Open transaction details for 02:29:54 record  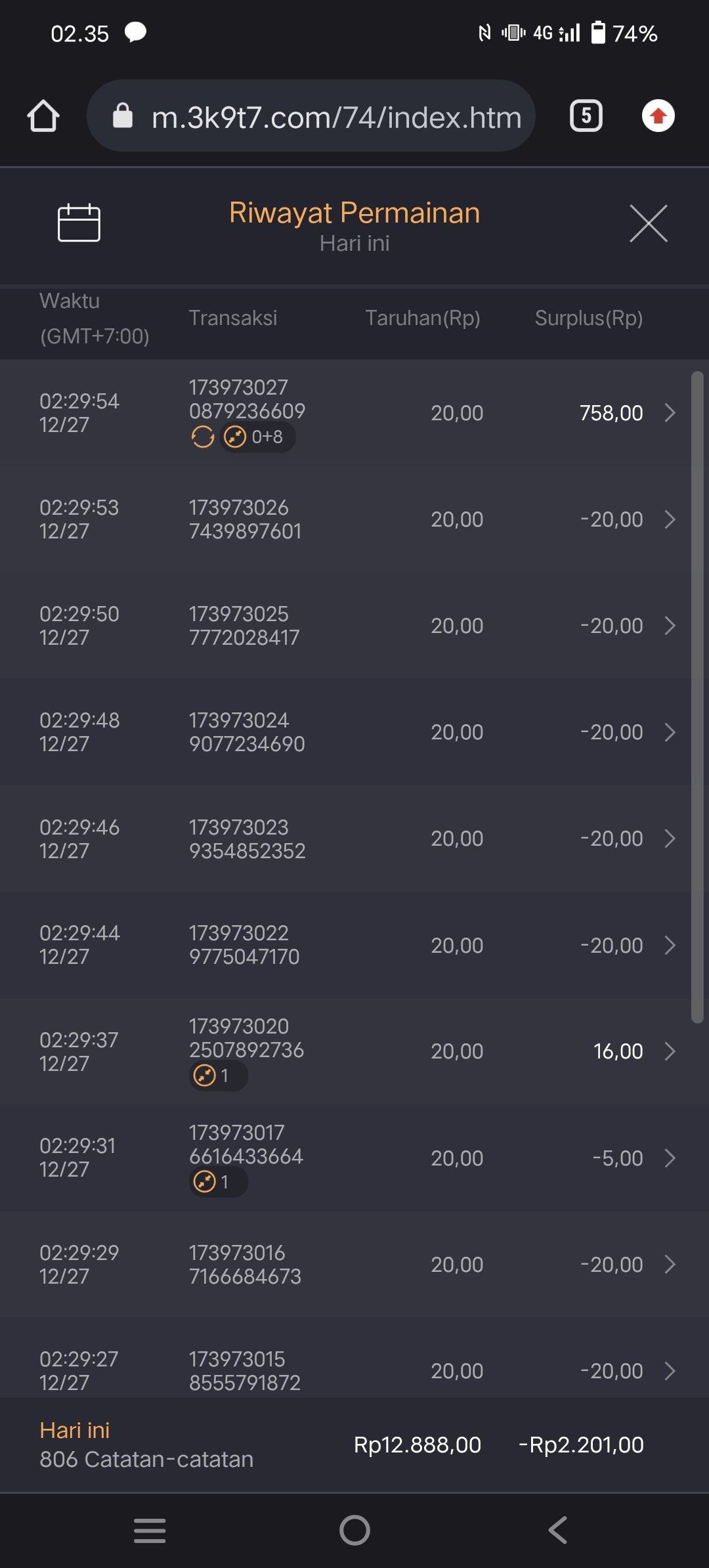coord(669,413)
